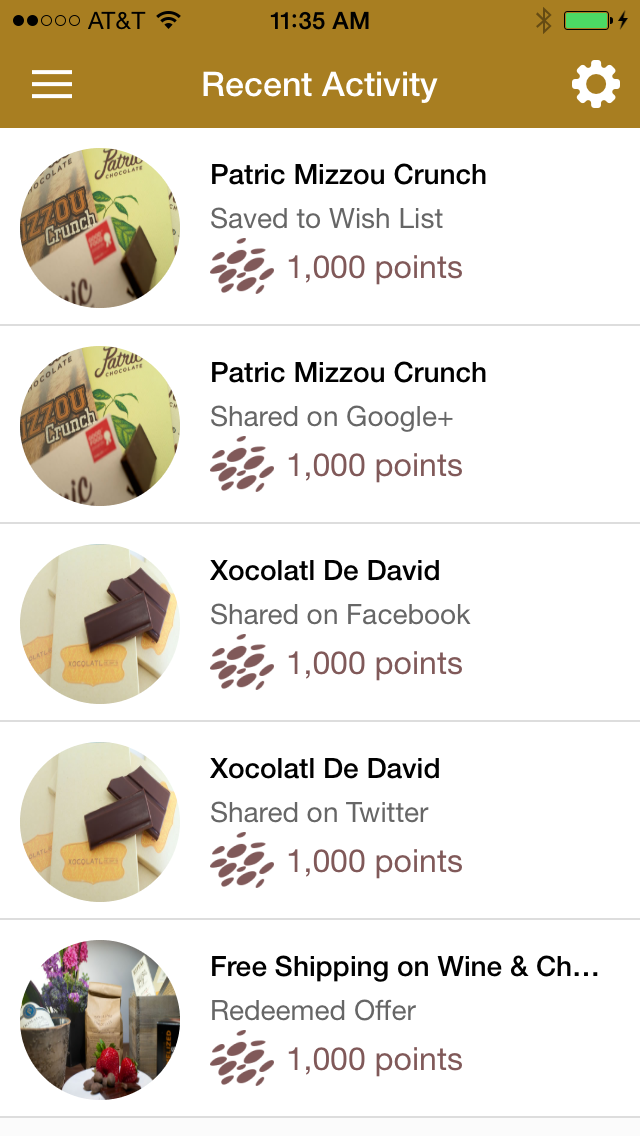Image resolution: width=640 pixels, height=1136 pixels.
Task: Open the Free Shipping Redeemed Offer row
Action: pyautogui.click(x=320, y=1018)
